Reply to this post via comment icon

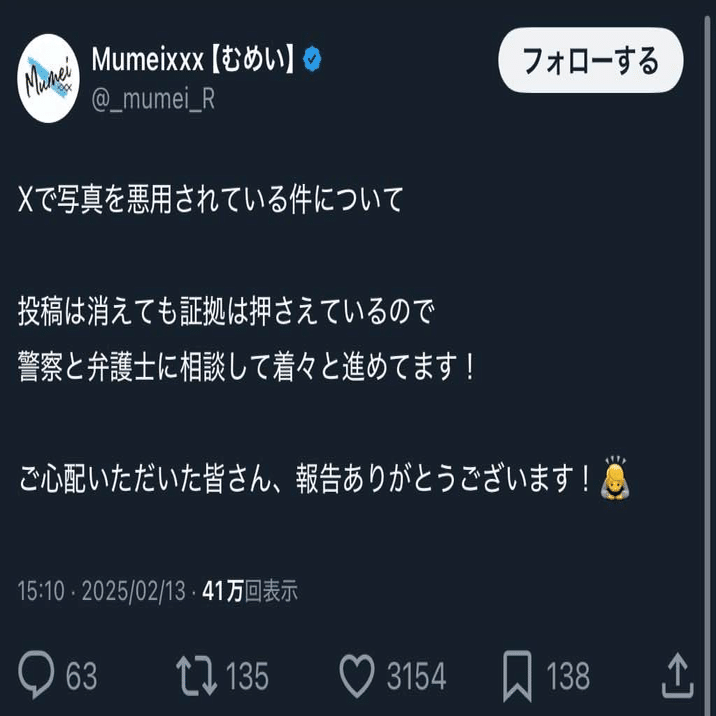(38, 676)
